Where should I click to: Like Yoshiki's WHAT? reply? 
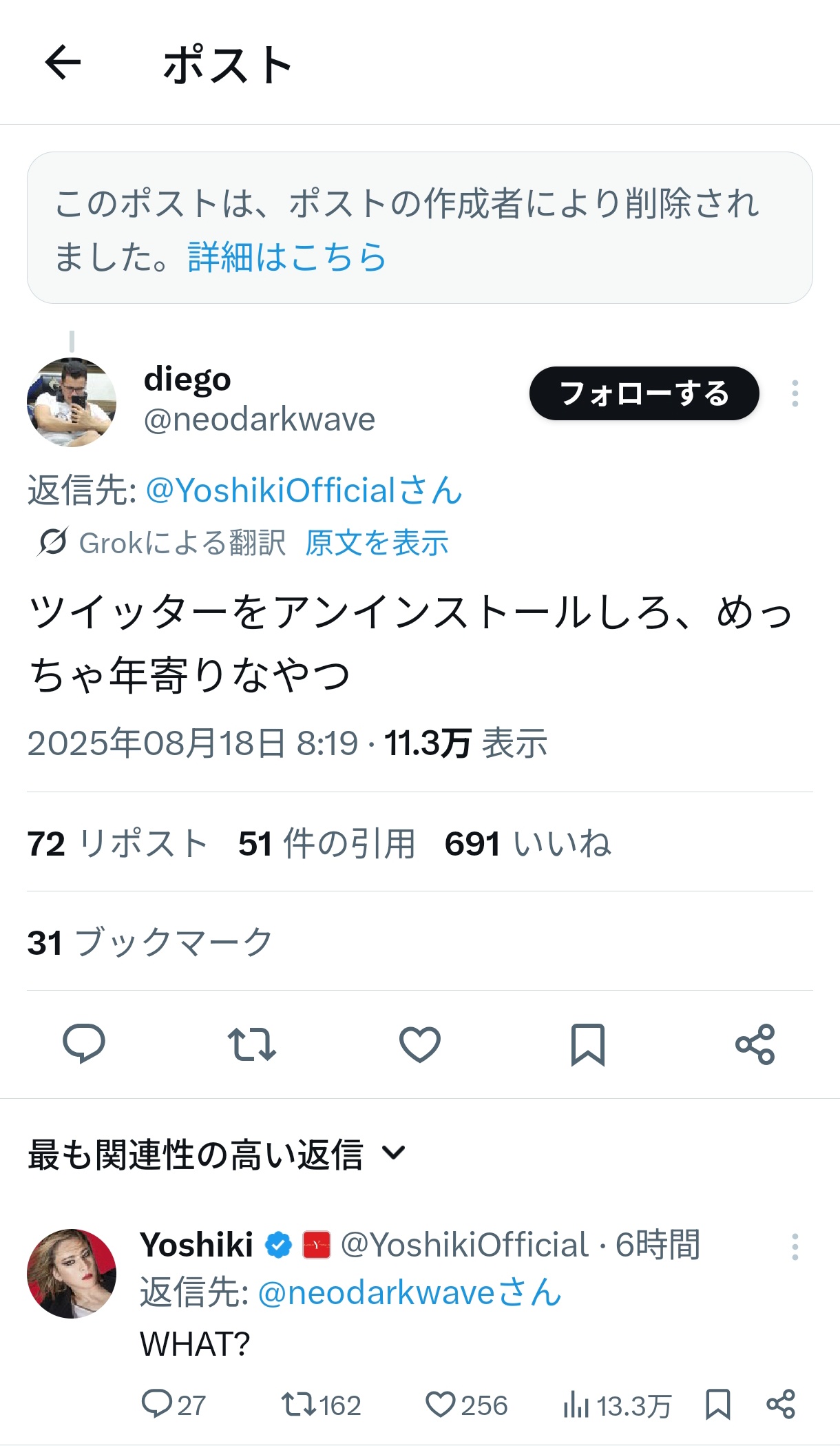pyautogui.click(x=466, y=1405)
